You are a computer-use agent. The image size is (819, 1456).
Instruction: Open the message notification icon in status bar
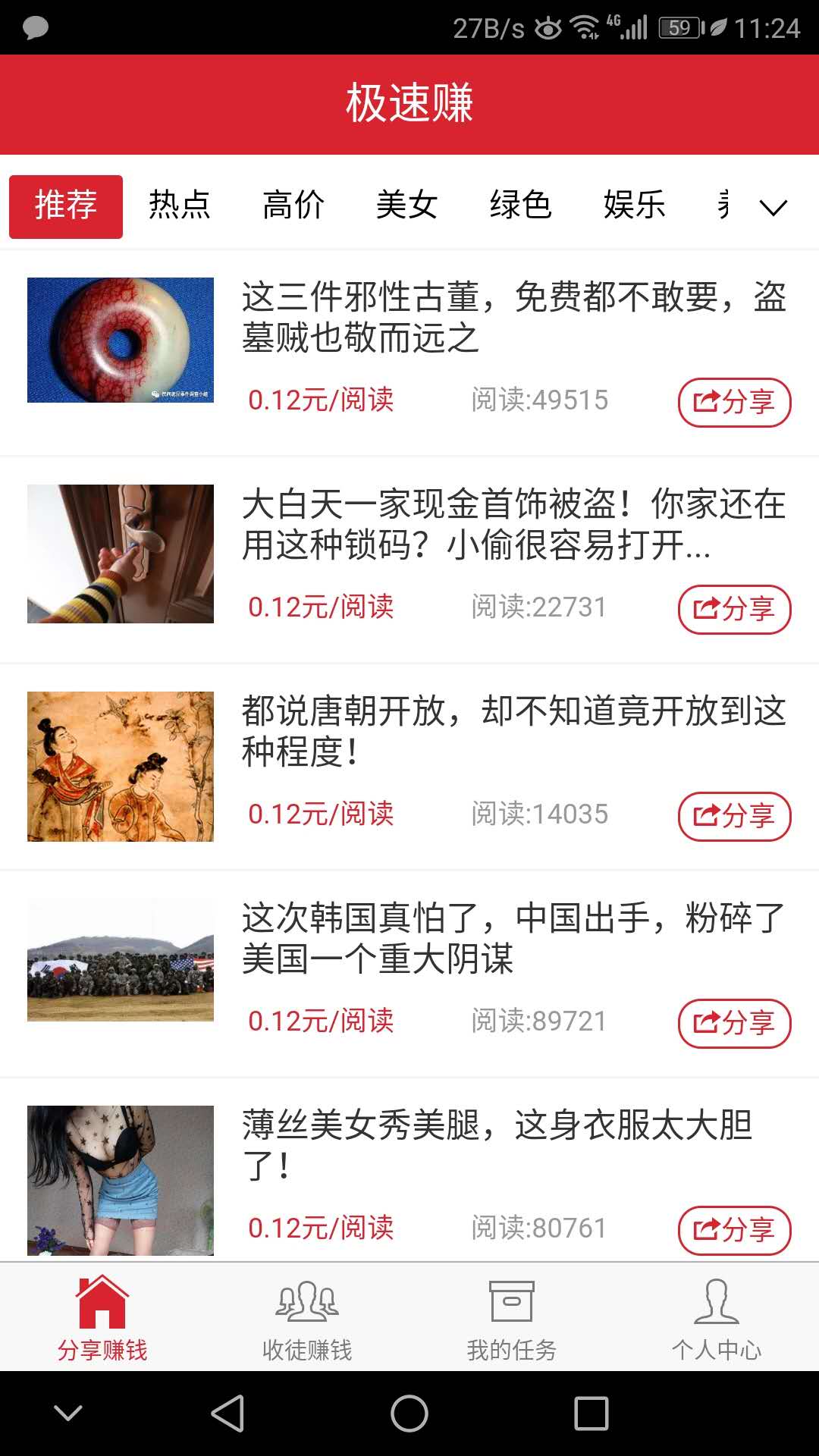(x=33, y=28)
